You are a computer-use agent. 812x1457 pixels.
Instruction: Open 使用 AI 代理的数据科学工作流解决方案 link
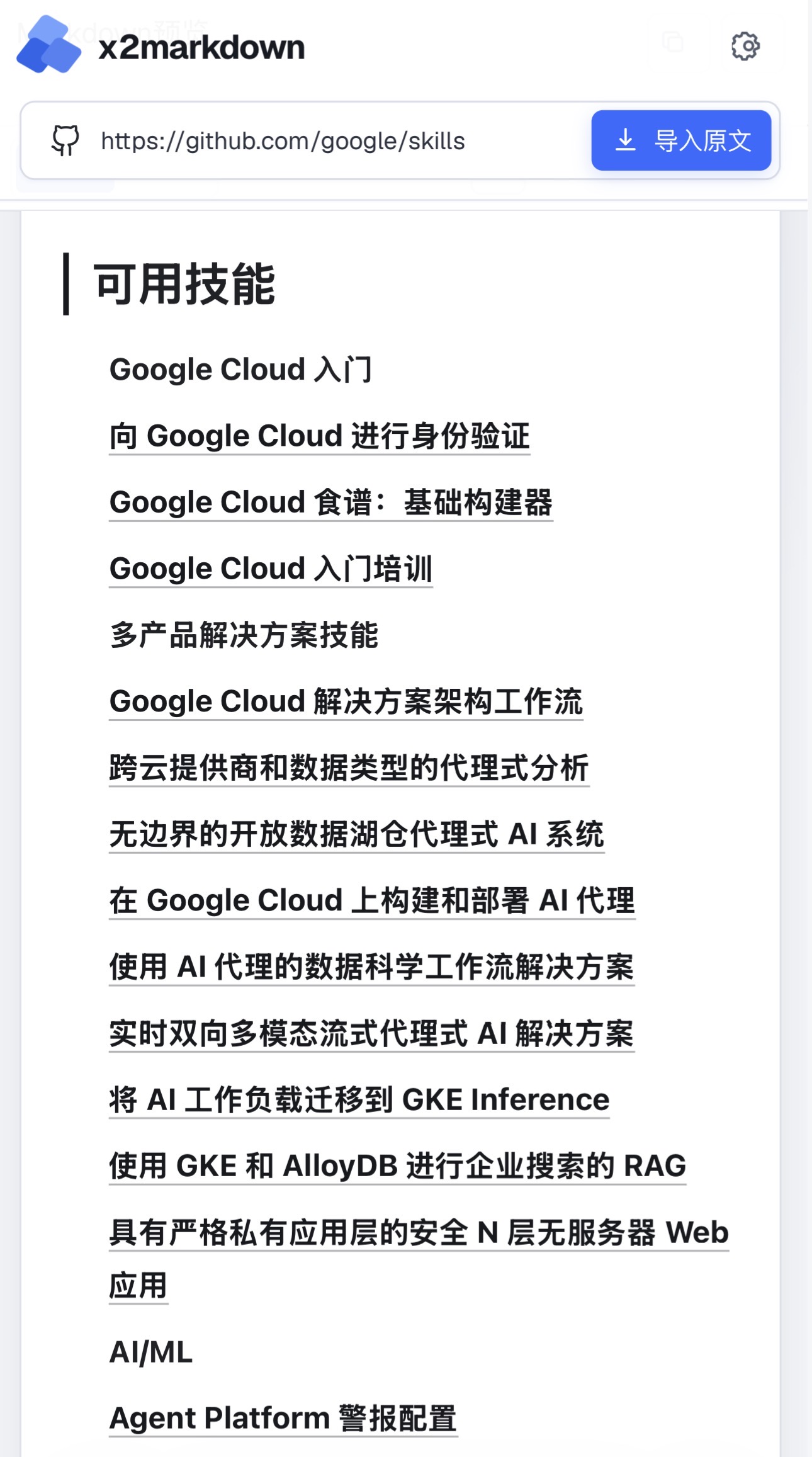click(371, 967)
